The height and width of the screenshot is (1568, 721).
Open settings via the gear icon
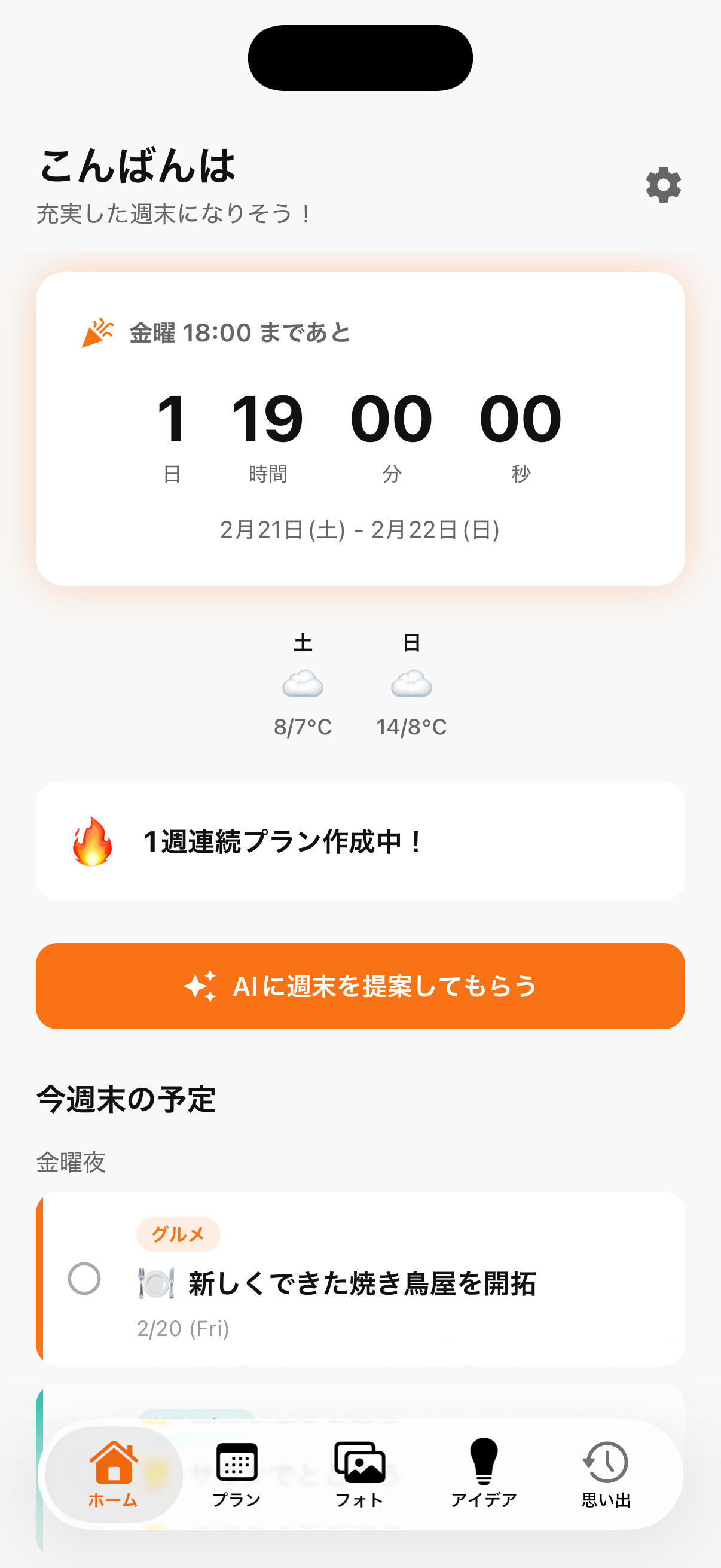[x=662, y=185]
